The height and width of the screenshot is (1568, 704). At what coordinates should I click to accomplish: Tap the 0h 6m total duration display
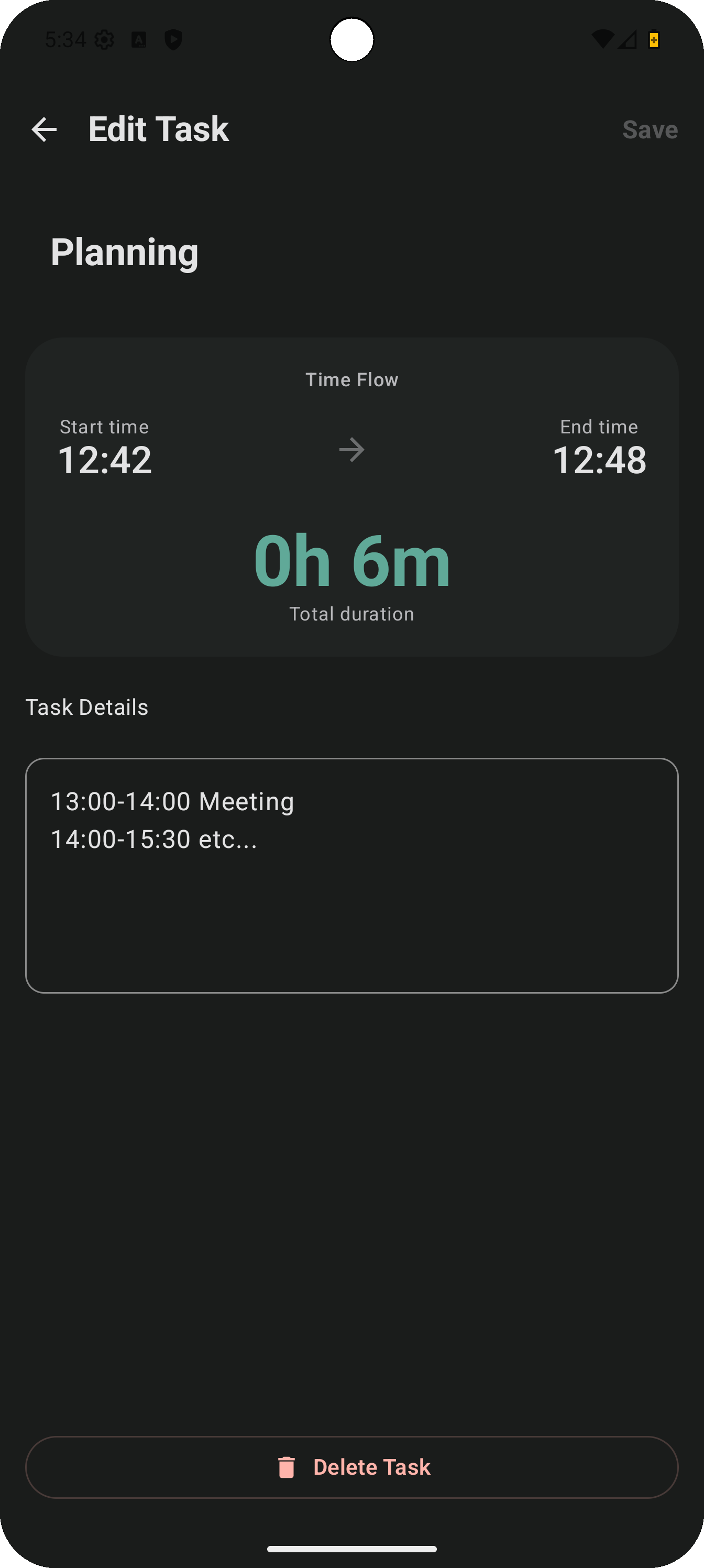click(351, 560)
